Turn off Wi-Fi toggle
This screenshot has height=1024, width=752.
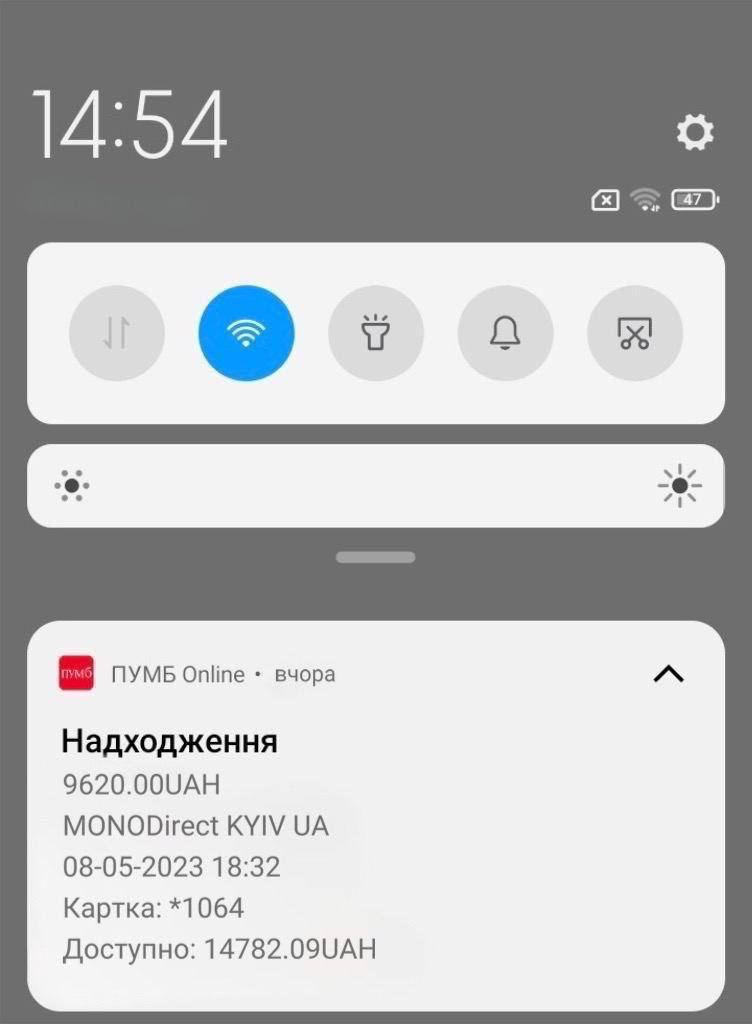[246, 334]
